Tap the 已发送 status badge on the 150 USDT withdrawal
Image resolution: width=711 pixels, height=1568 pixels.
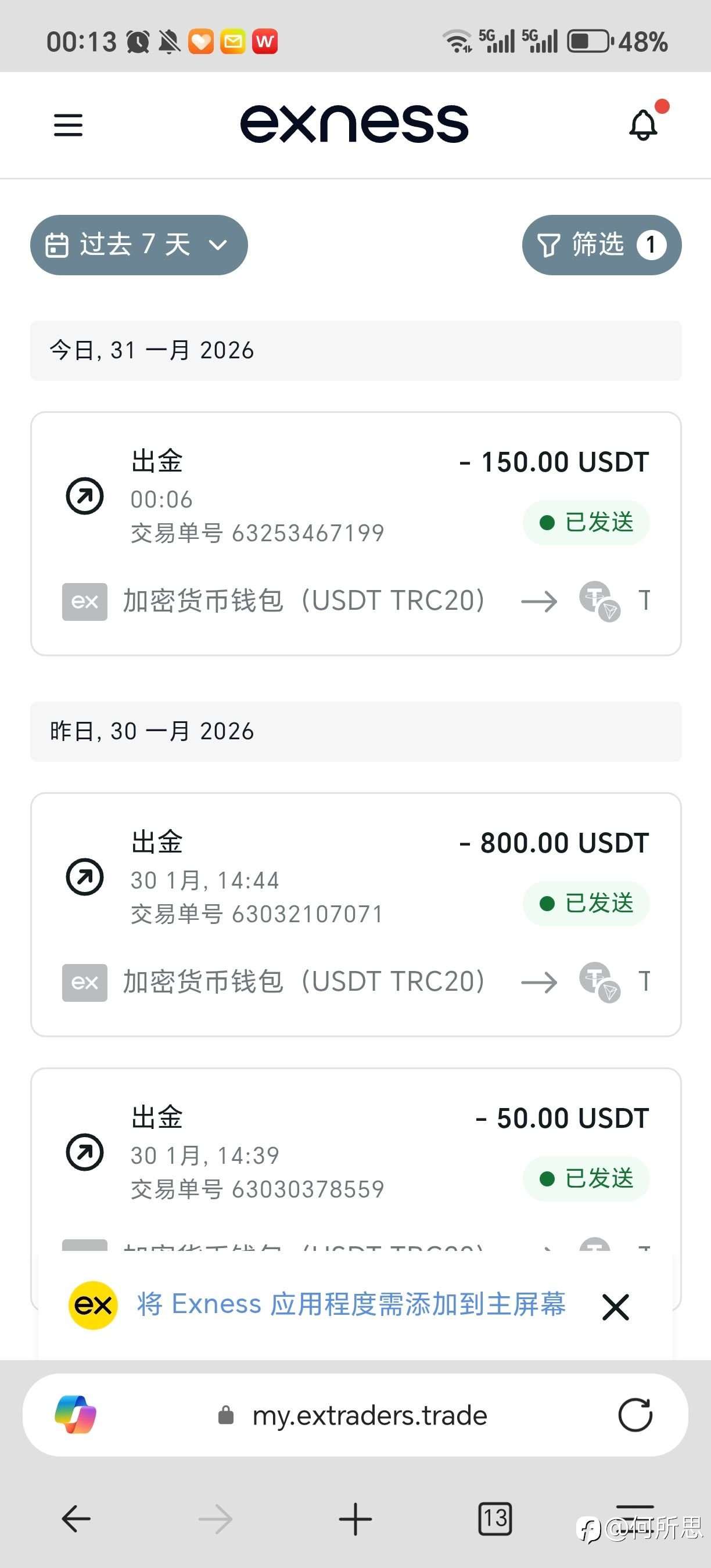tap(586, 522)
